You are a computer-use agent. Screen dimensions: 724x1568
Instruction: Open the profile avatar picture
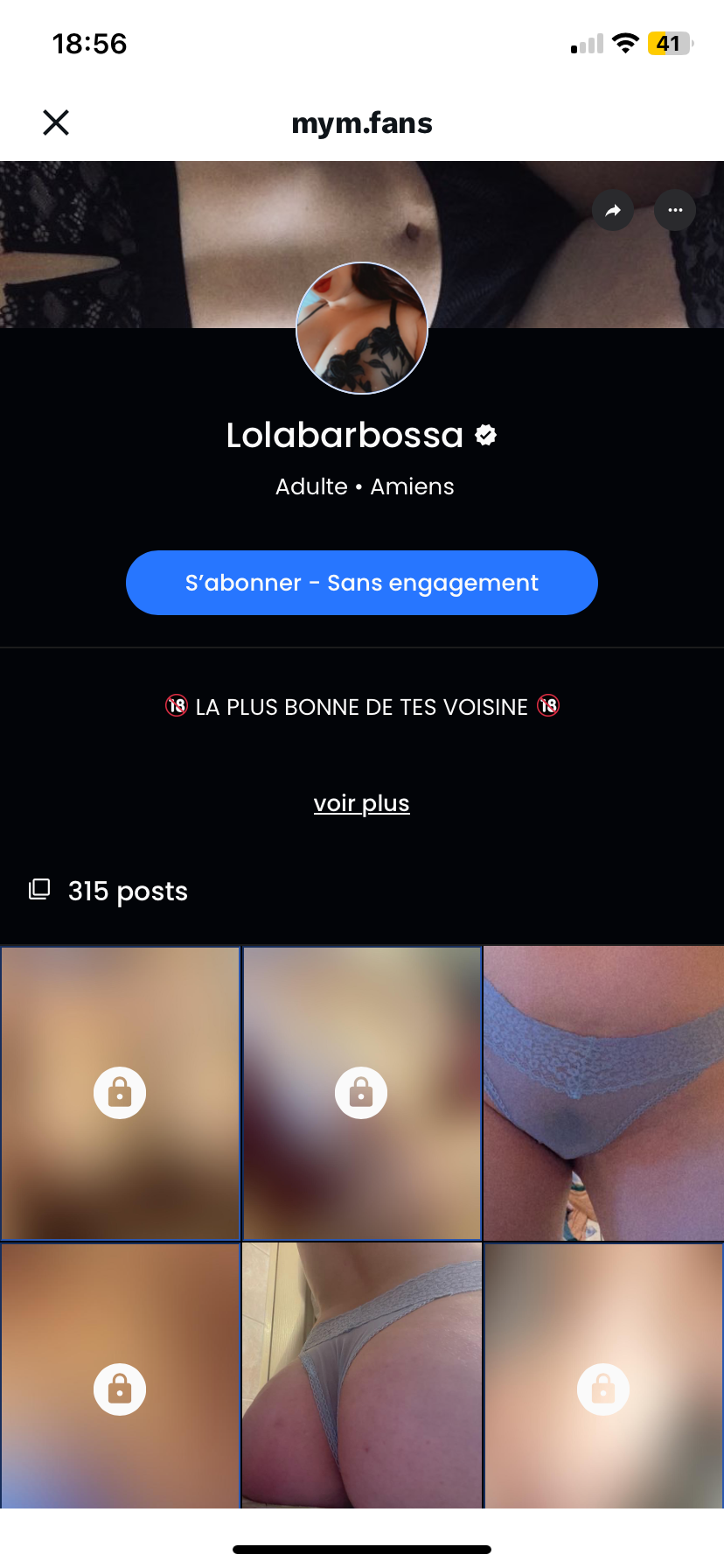click(362, 328)
